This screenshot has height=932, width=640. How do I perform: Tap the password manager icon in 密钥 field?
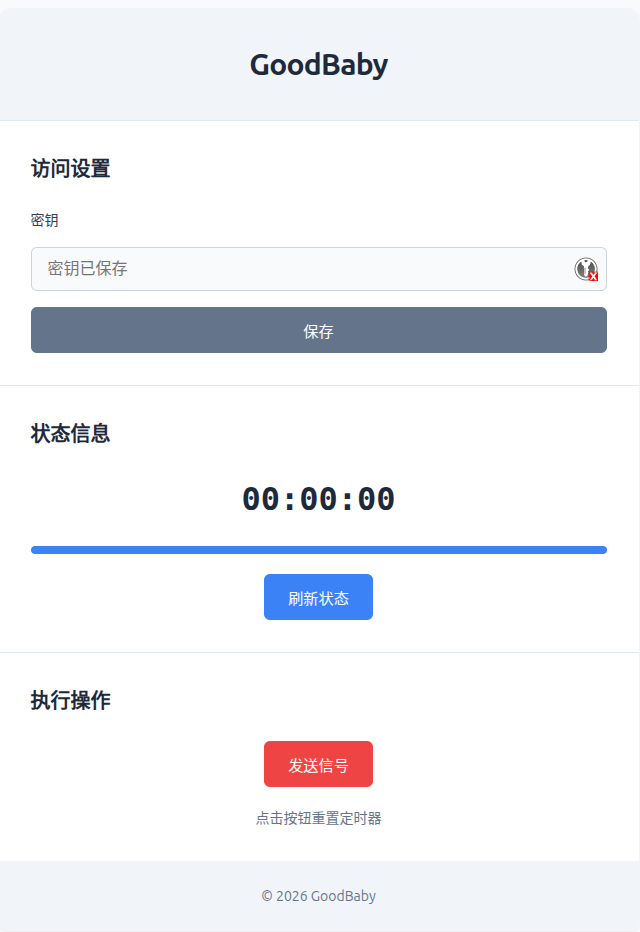(586, 269)
